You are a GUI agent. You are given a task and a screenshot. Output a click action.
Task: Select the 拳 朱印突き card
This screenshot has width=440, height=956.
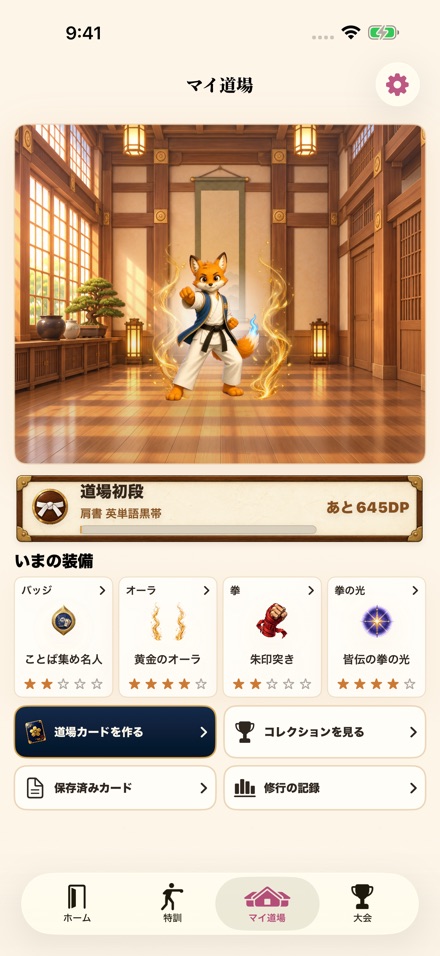coord(272,637)
